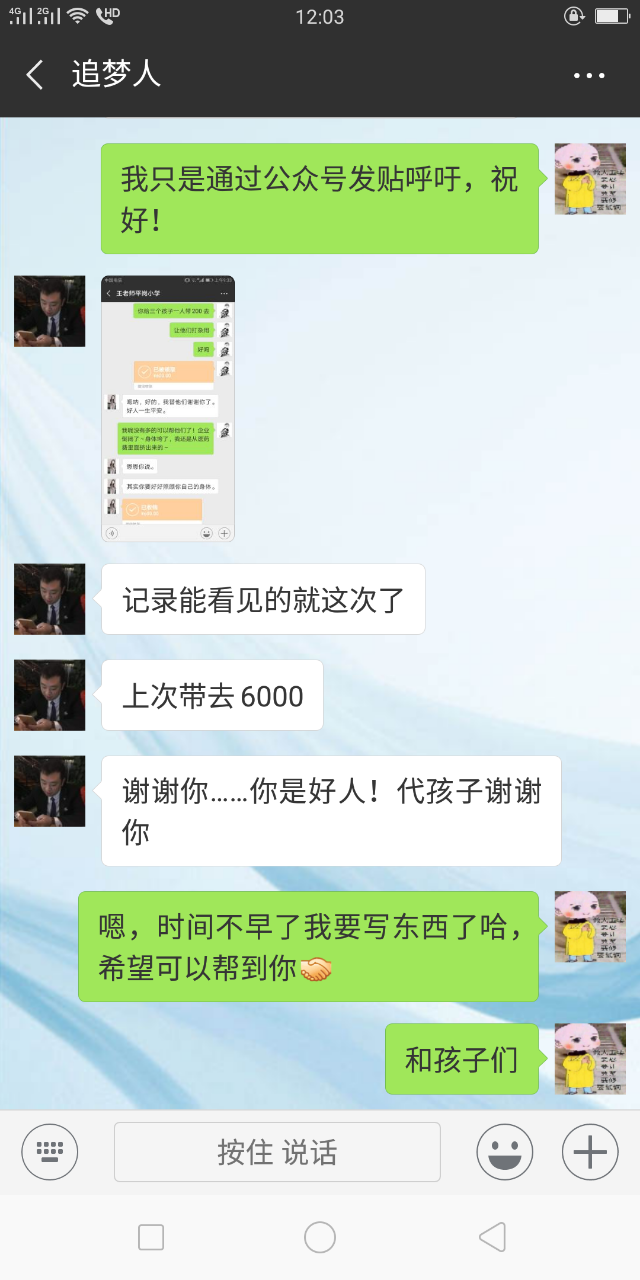The image size is (640, 1280).
Task: Tap my avatar next to 和孩子们
Action: click(590, 1059)
